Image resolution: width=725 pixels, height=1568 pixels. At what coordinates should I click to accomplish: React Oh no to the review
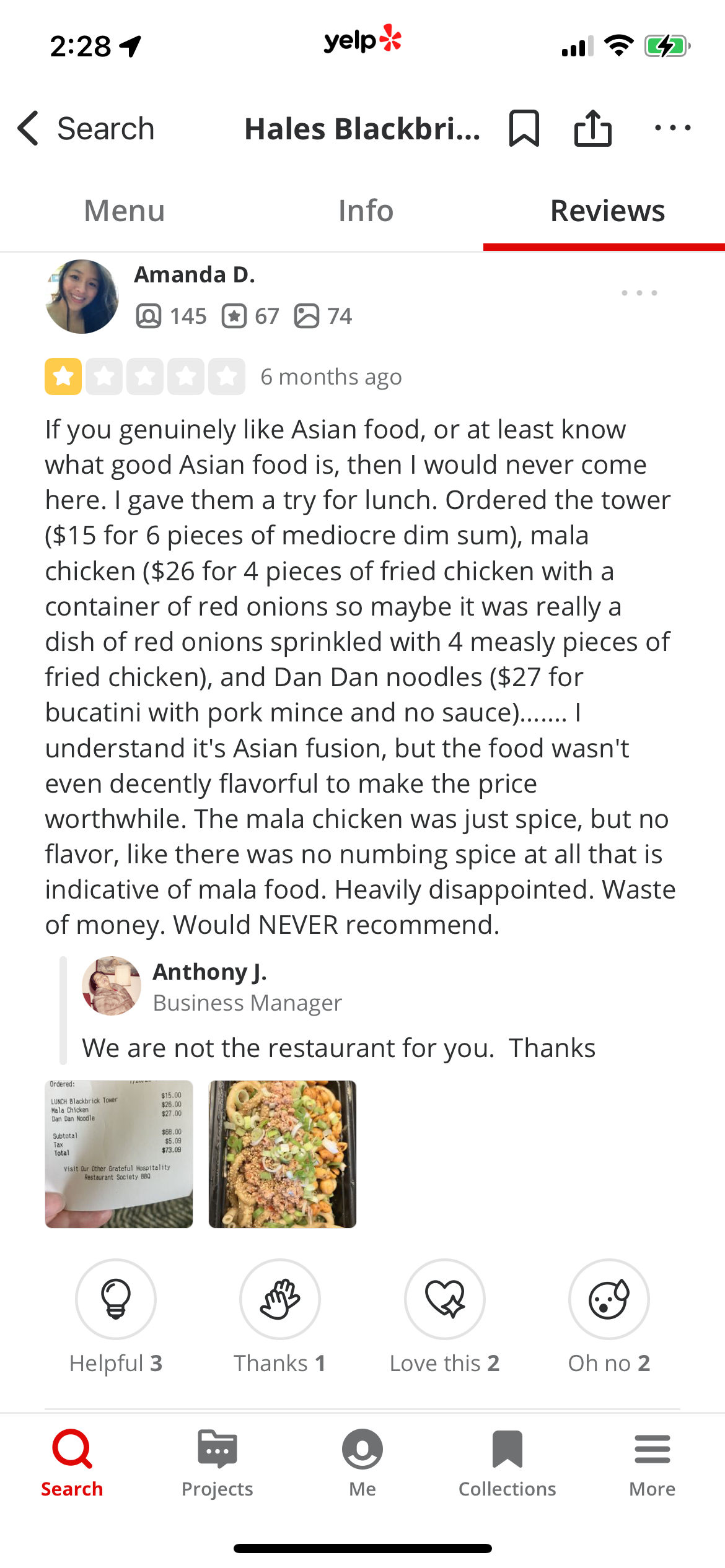(609, 1299)
